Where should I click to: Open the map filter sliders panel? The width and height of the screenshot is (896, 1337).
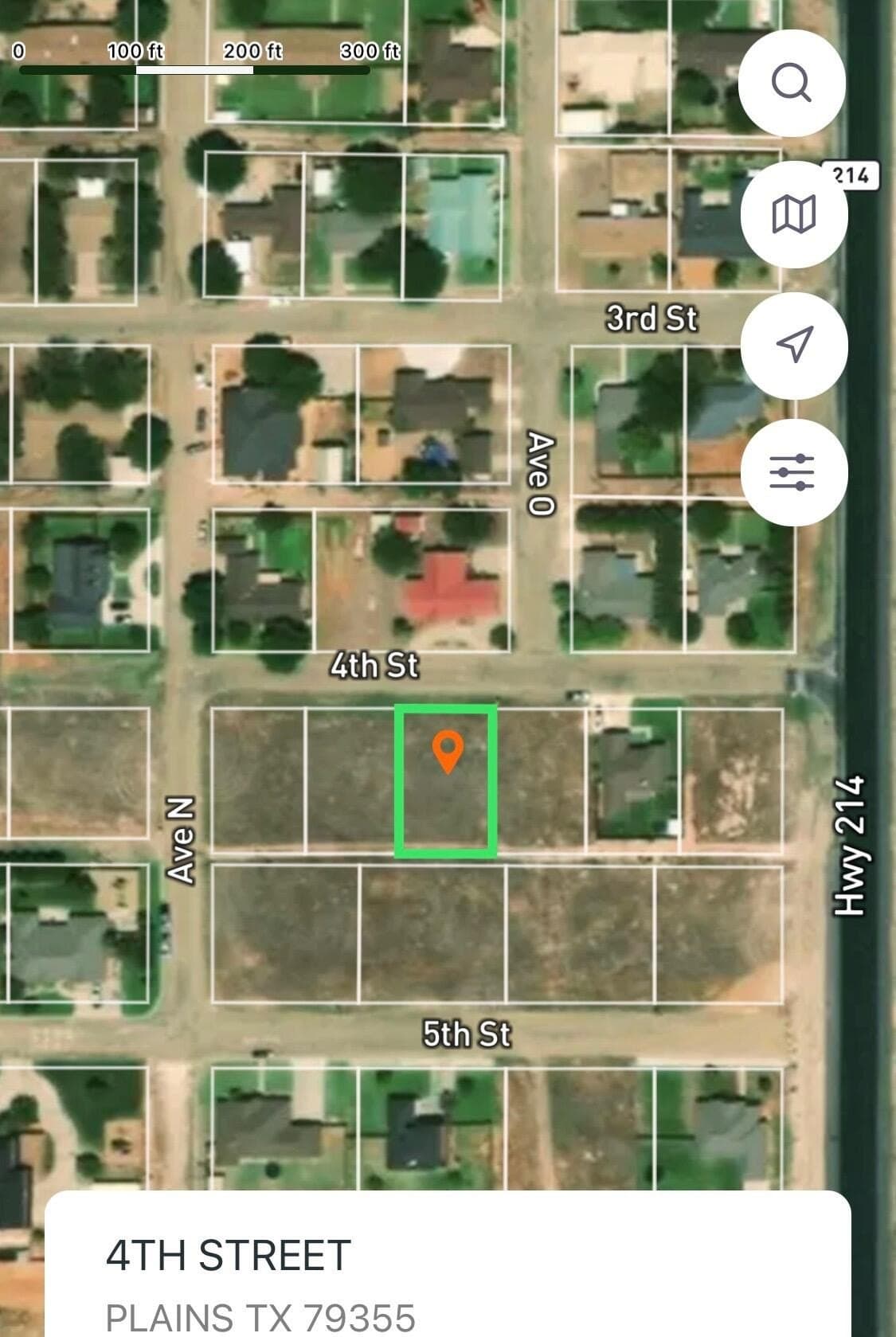pos(794,473)
